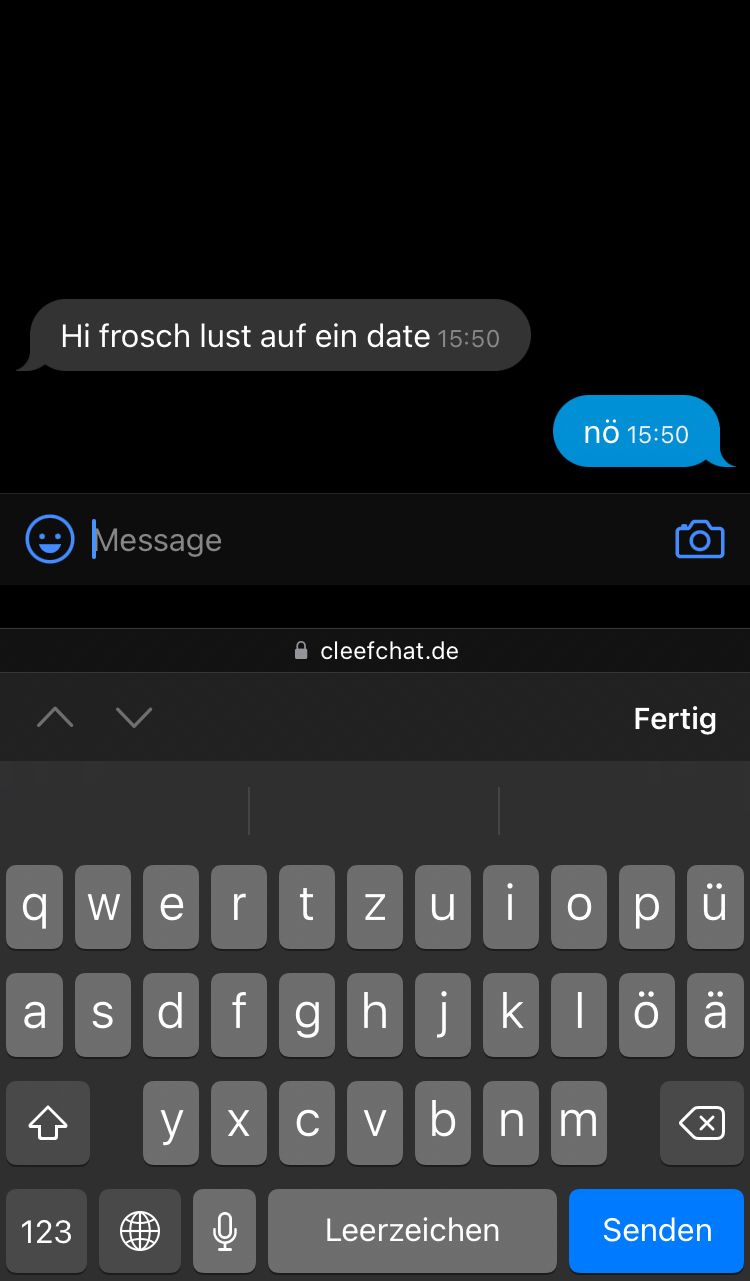Tap the Leerzeichen space key
The height and width of the screenshot is (1281, 750).
(x=412, y=1230)
